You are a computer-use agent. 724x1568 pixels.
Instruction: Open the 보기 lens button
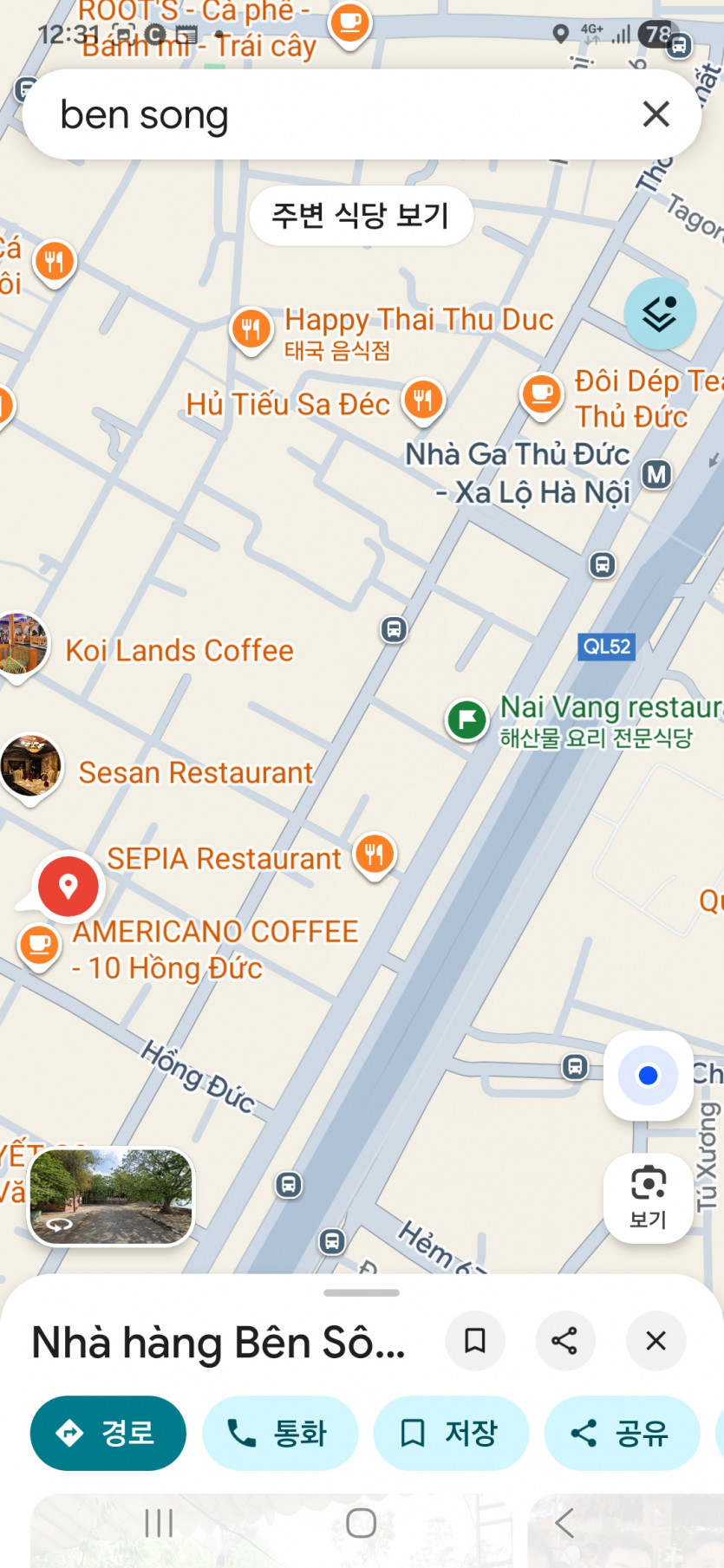click(648, 1197)
